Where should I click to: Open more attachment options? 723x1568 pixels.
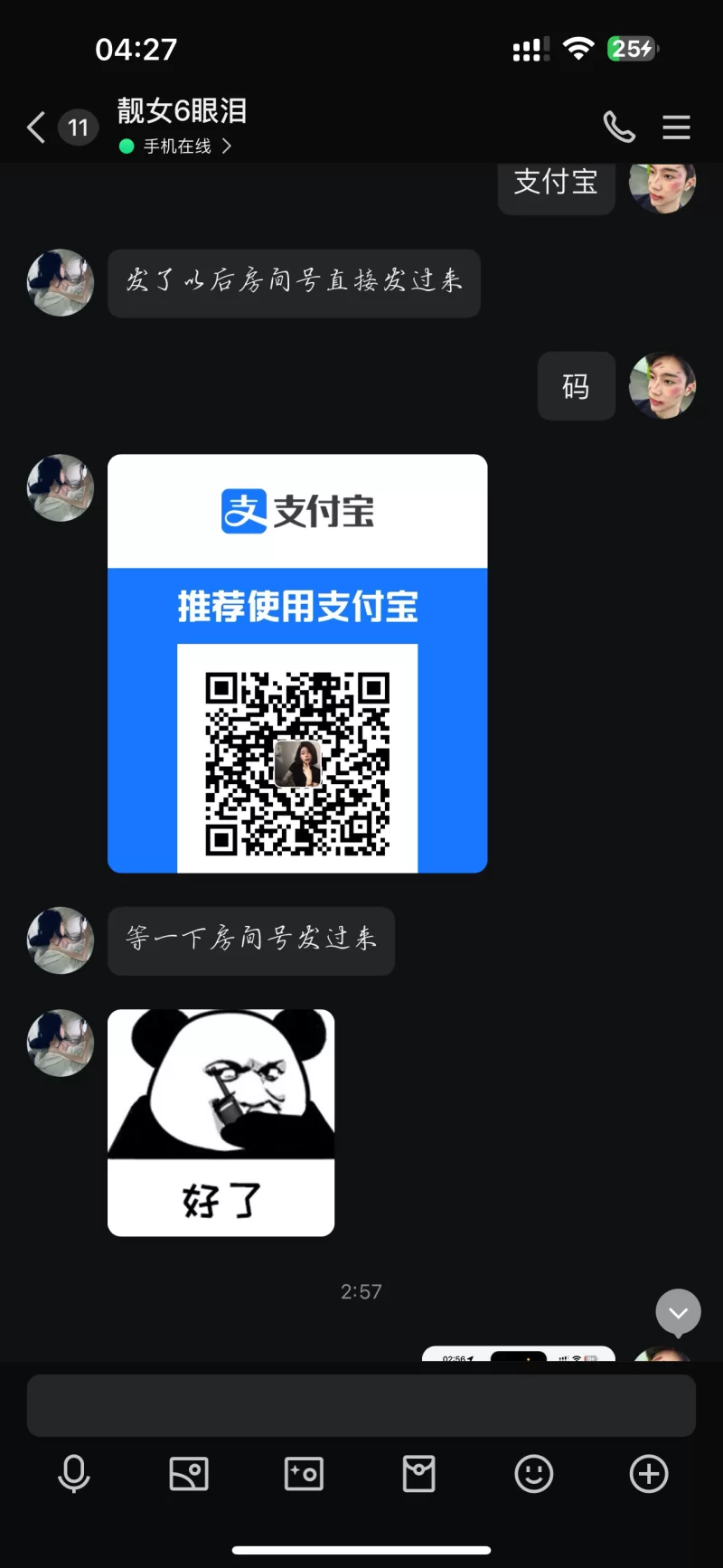[648, 1474]
